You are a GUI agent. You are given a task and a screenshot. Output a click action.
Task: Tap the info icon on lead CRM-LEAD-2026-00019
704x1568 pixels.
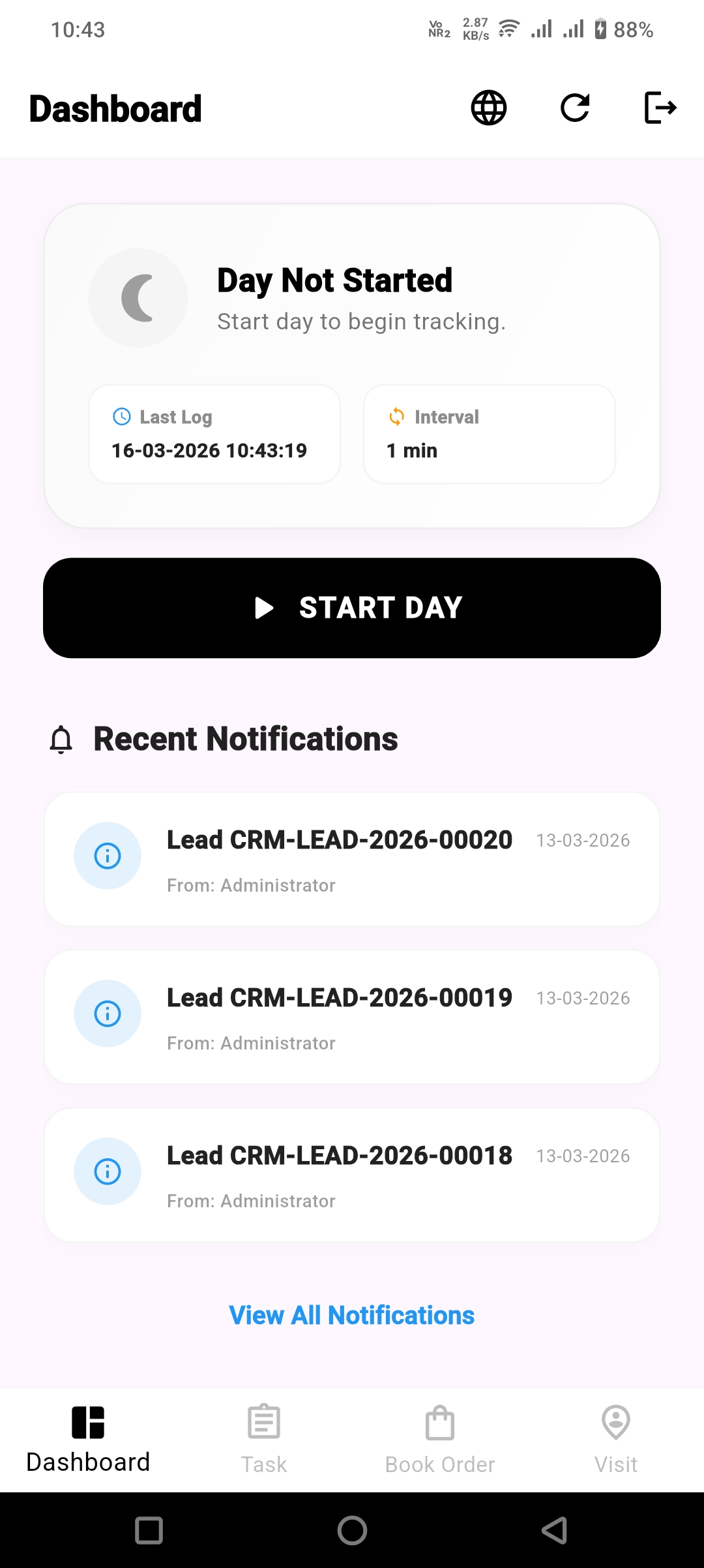click(108, 1014)
